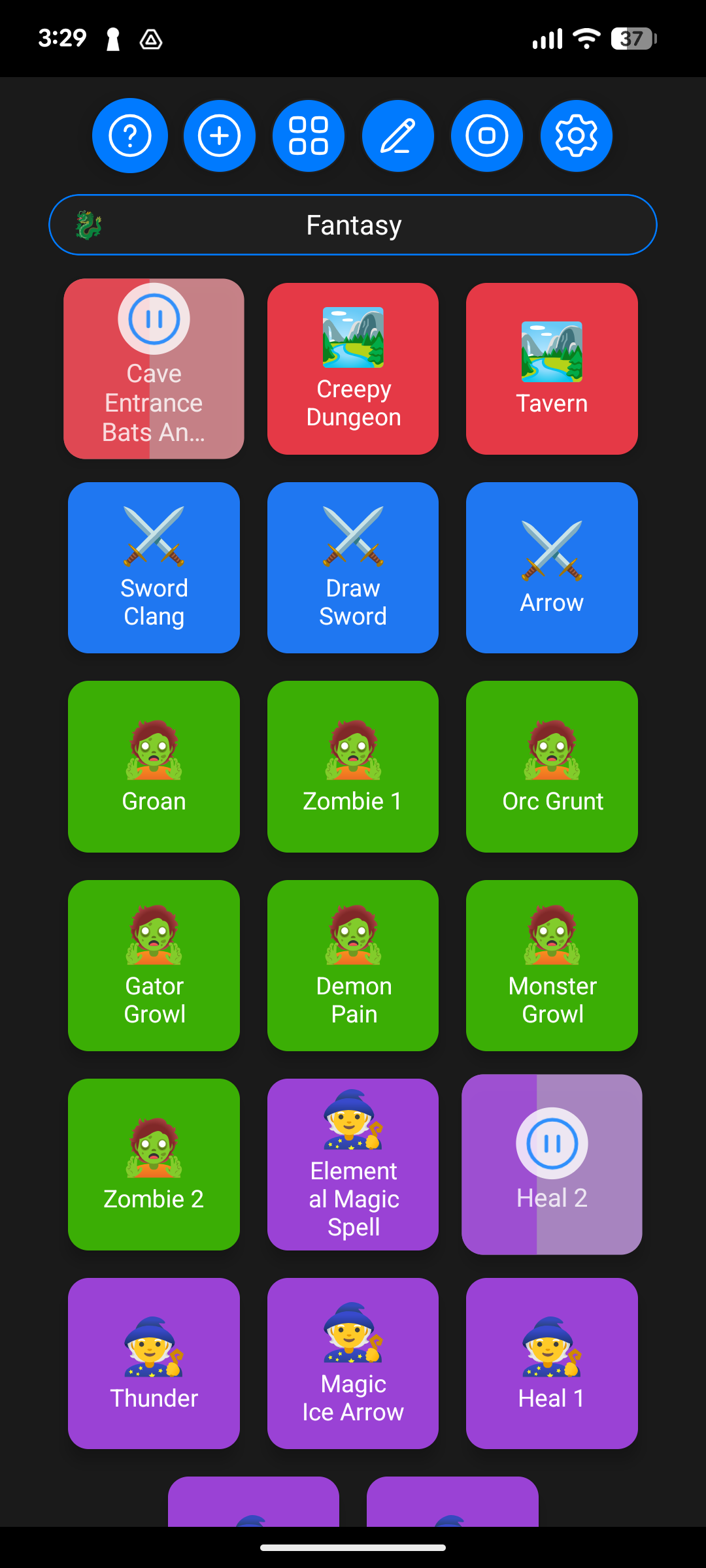Open the settings gear

[575, 136]
